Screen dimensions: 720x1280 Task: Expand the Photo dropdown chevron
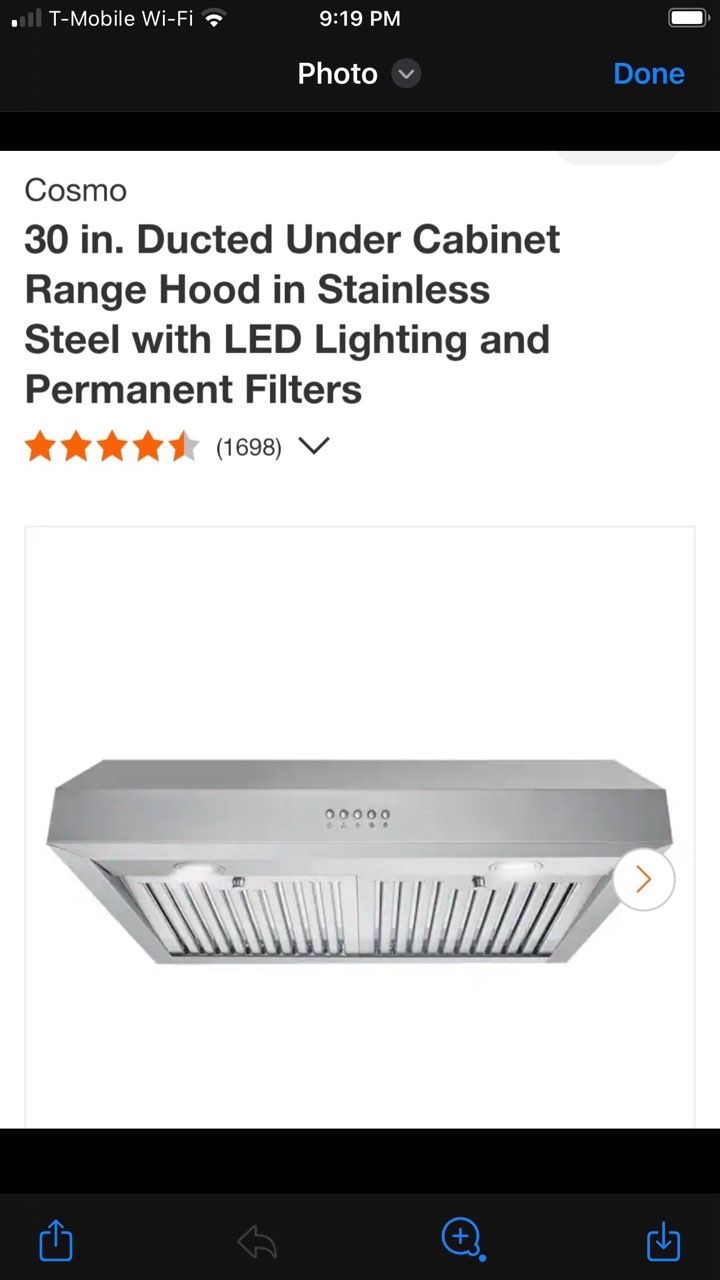405,74
